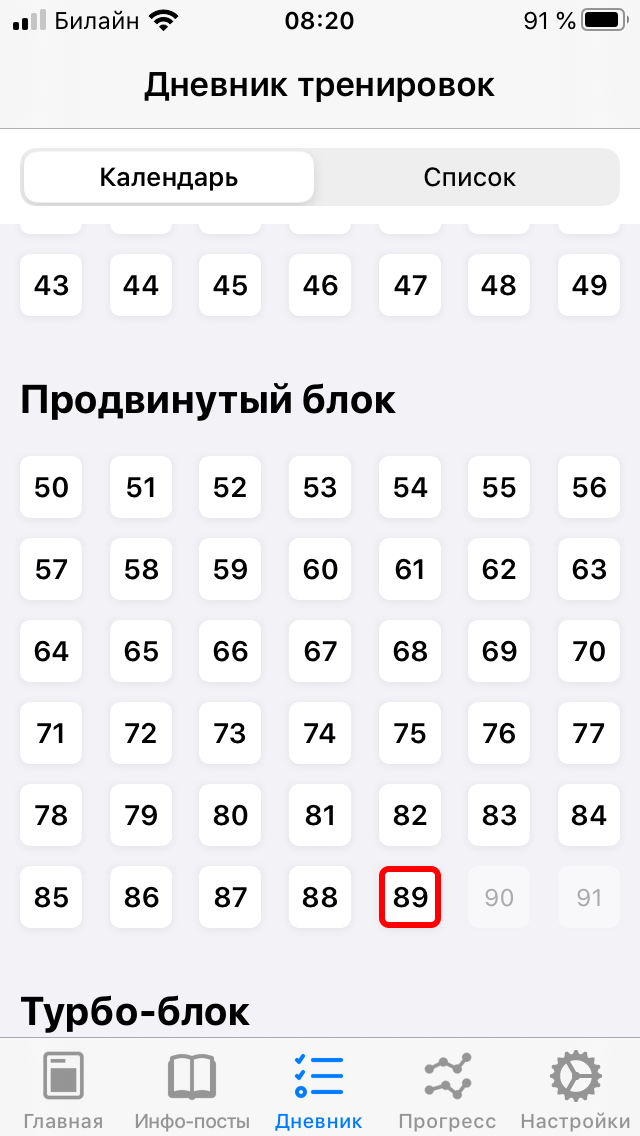This screenshot has height=1136, width=640.
Task: Open workout day 72
Action: tap(141, 733)
